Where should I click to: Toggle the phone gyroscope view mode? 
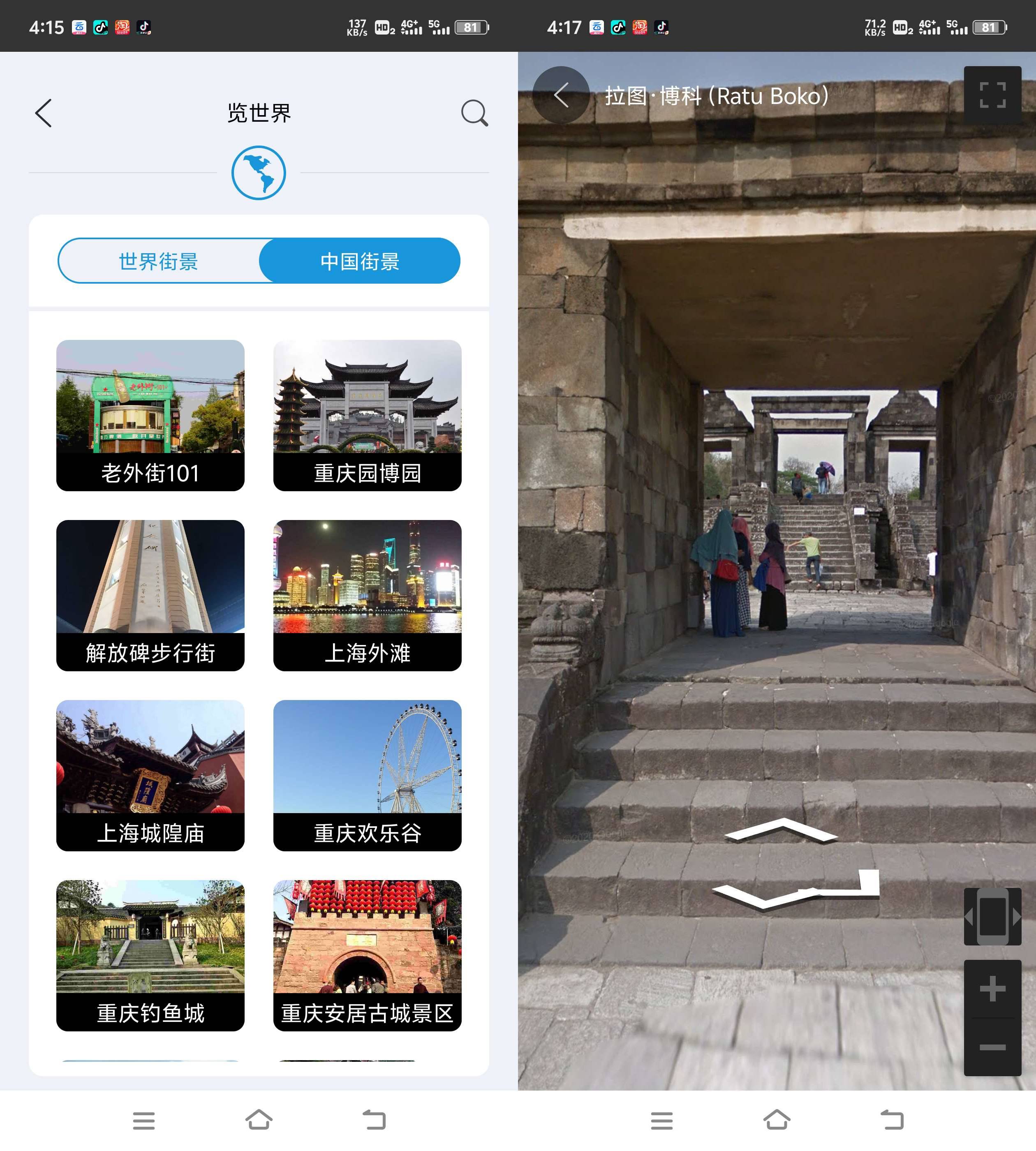click(992, 916)
